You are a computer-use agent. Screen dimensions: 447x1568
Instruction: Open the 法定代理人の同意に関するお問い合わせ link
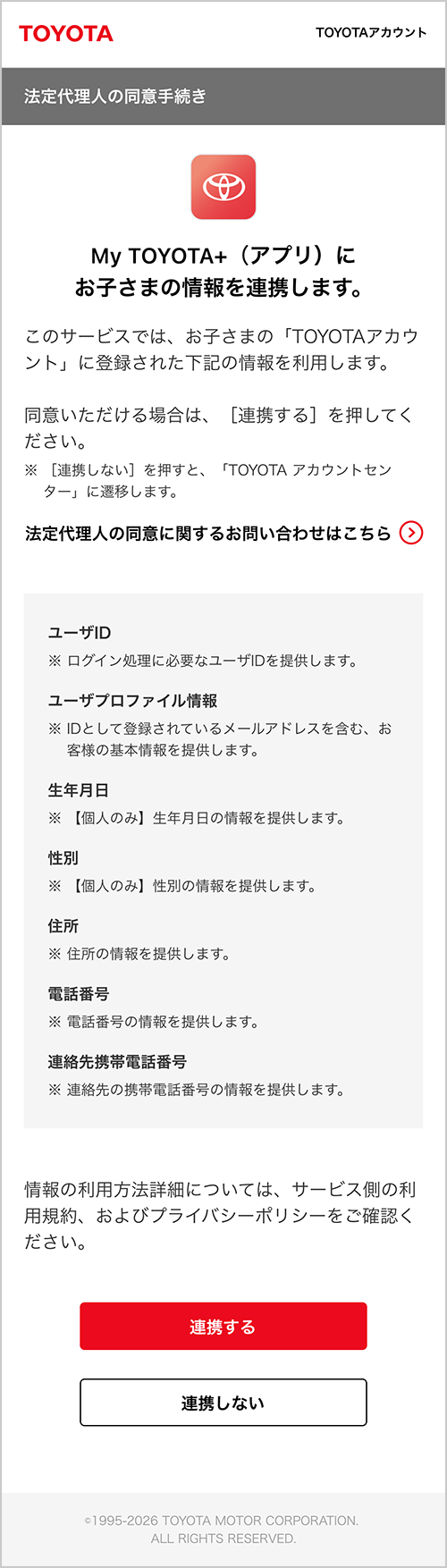pos(223,534)
